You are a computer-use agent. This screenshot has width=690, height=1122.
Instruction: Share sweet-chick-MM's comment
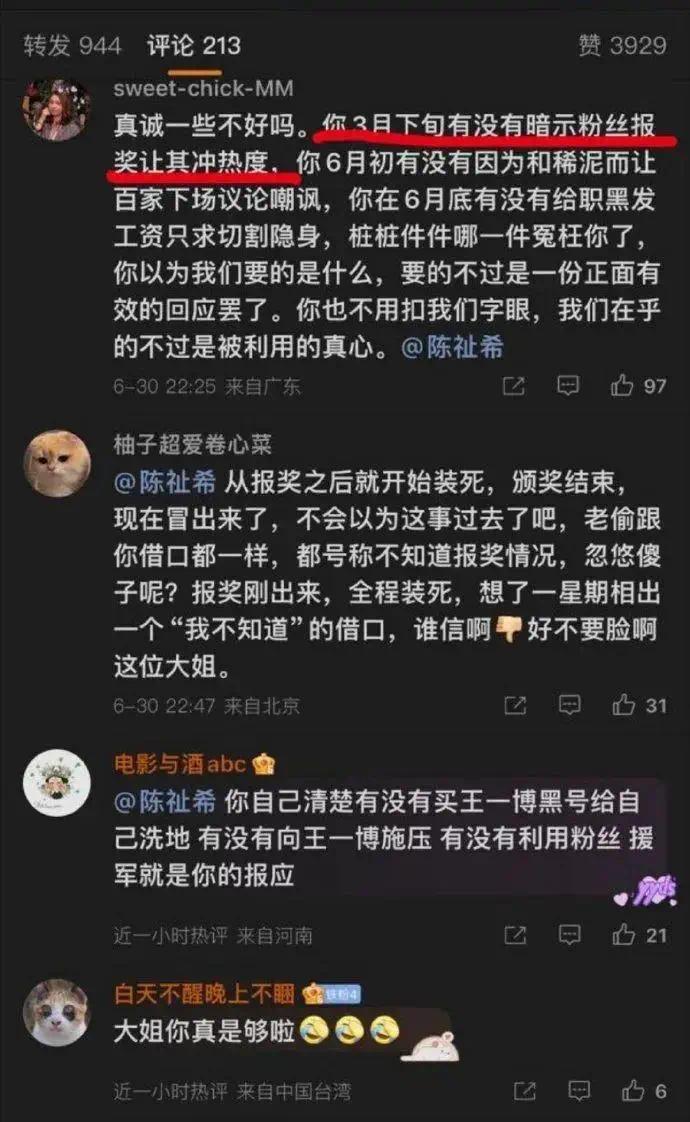514,386
